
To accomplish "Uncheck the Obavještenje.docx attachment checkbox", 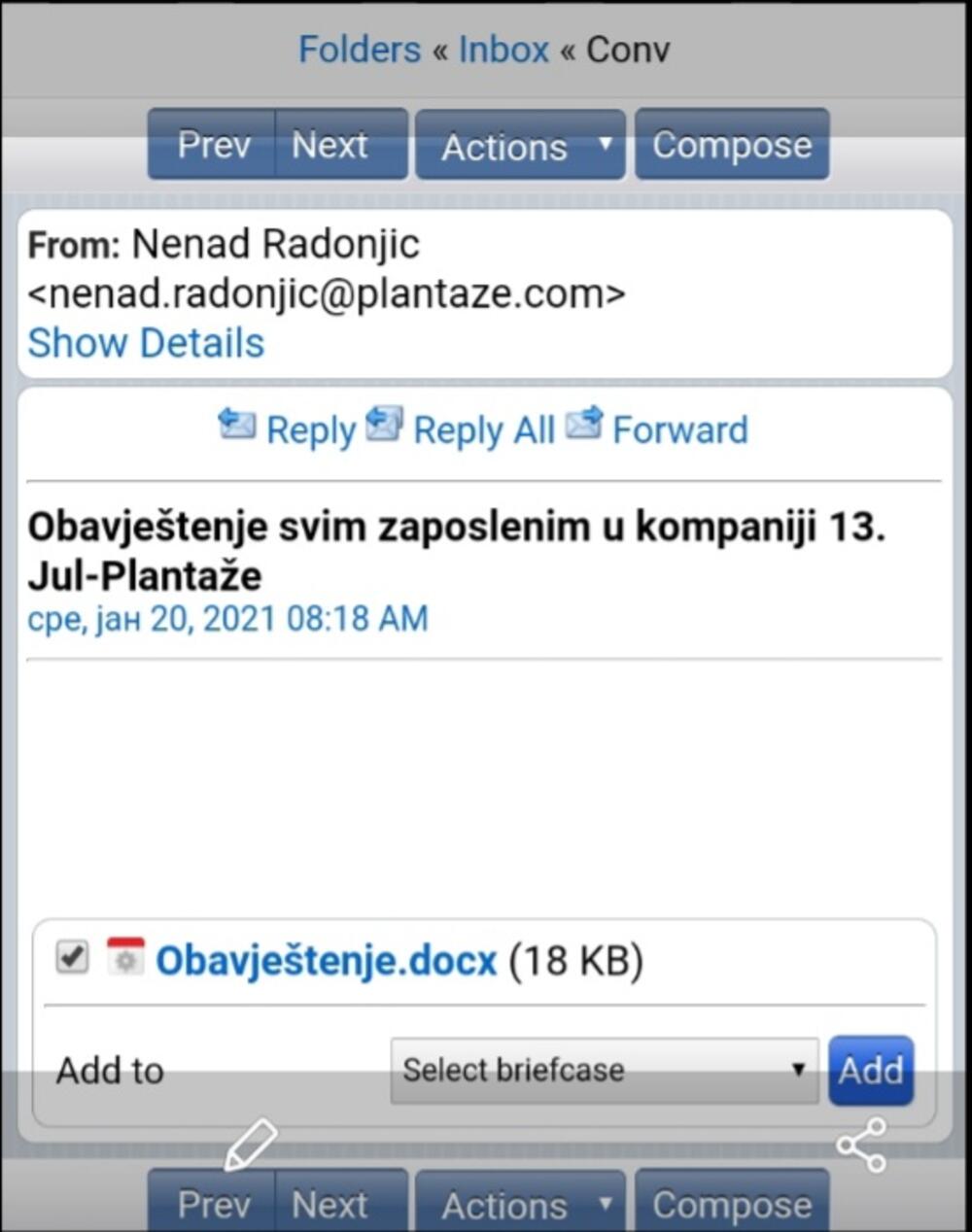I will 72,957.
